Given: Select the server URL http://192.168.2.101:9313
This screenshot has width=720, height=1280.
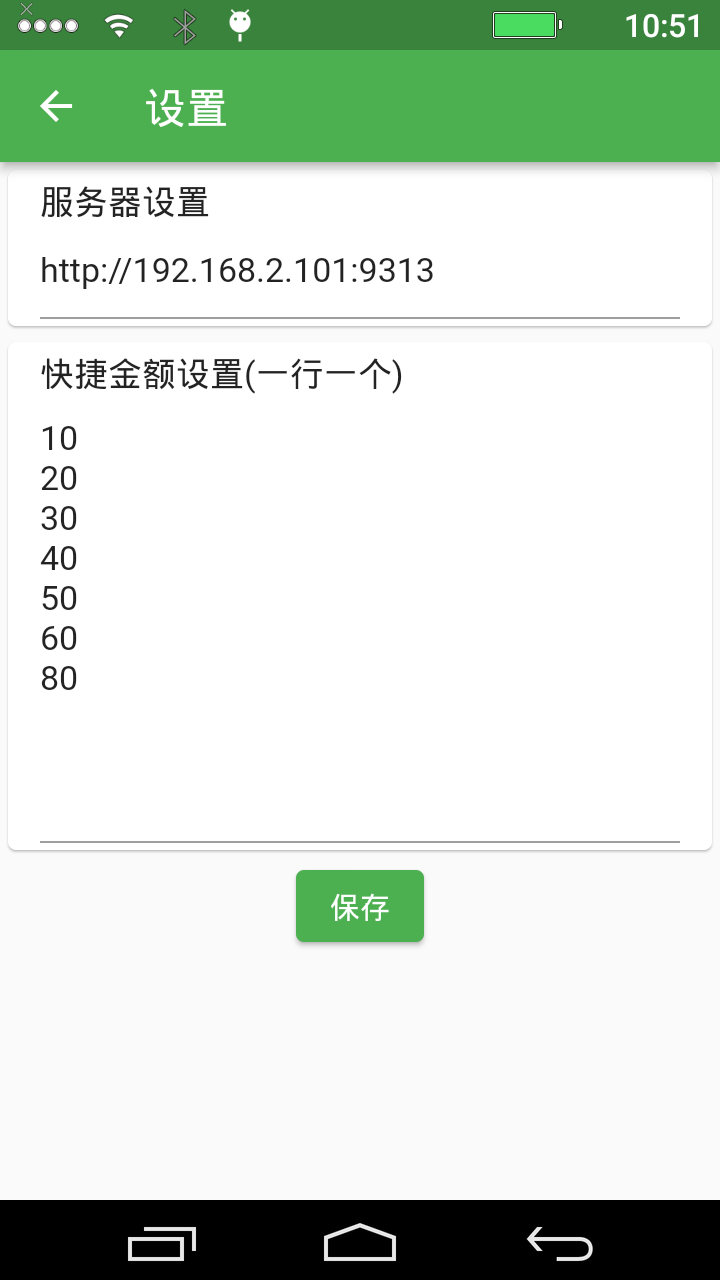Looking at the screenshot, I should (236, 270).
